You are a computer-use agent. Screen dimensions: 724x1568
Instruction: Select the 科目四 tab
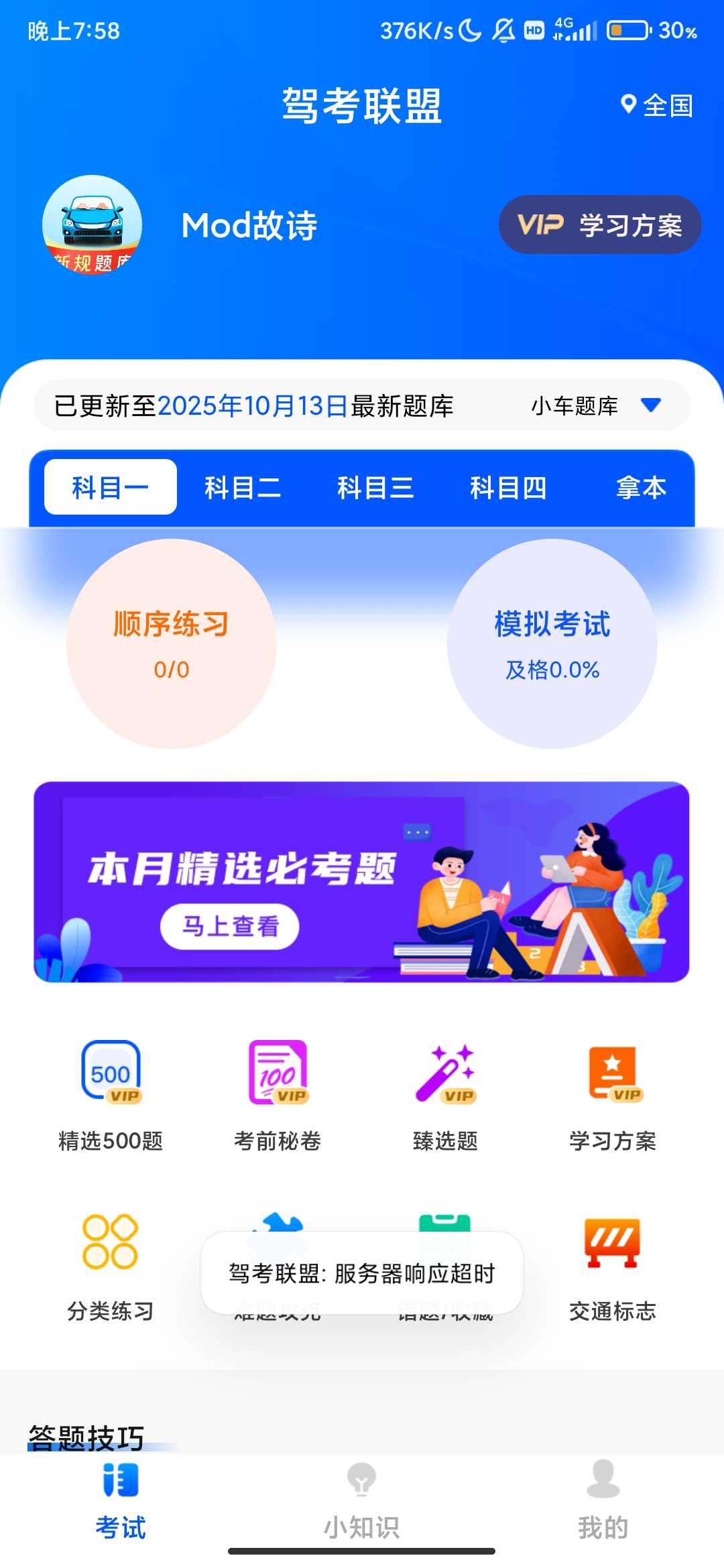pos(508,487)
